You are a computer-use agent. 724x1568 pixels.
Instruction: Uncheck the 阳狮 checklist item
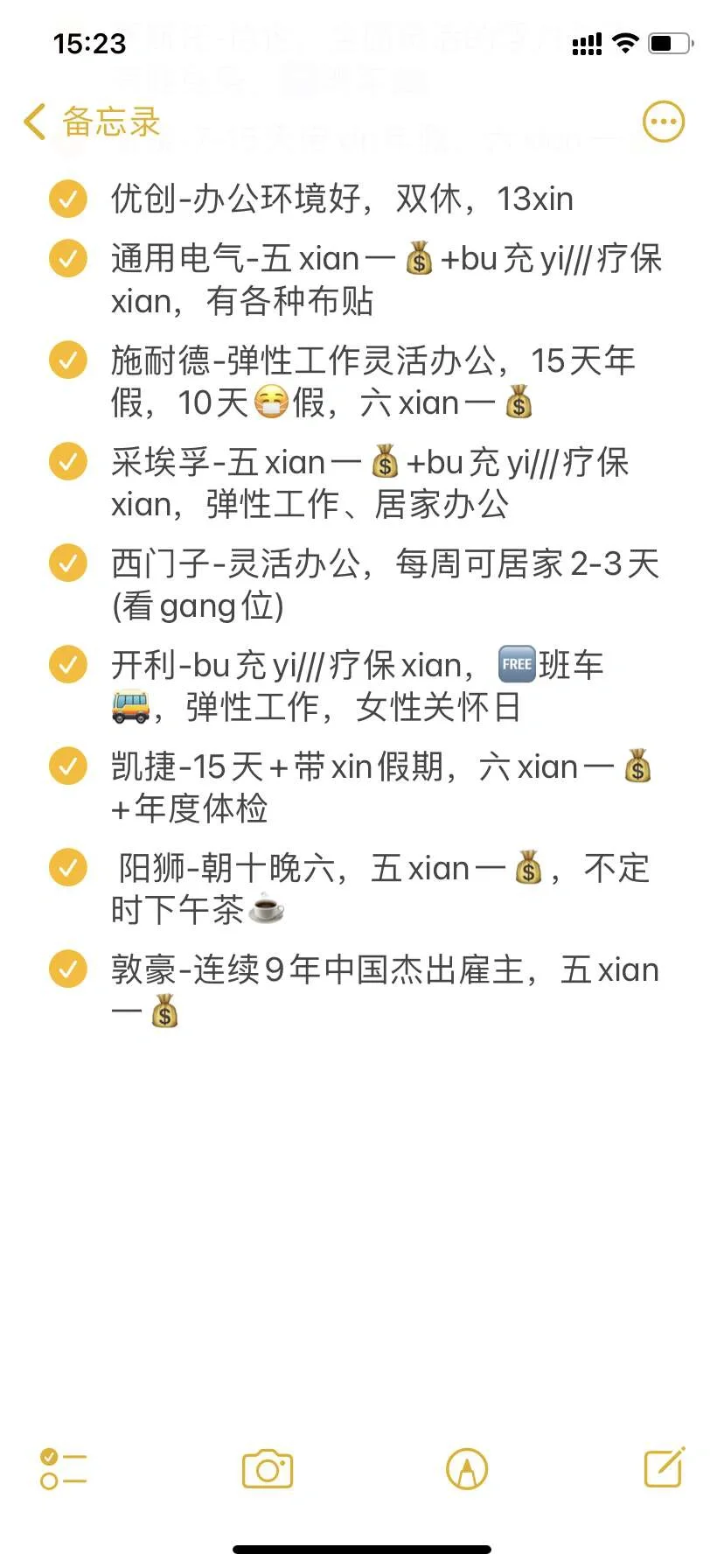pos(68,867)
